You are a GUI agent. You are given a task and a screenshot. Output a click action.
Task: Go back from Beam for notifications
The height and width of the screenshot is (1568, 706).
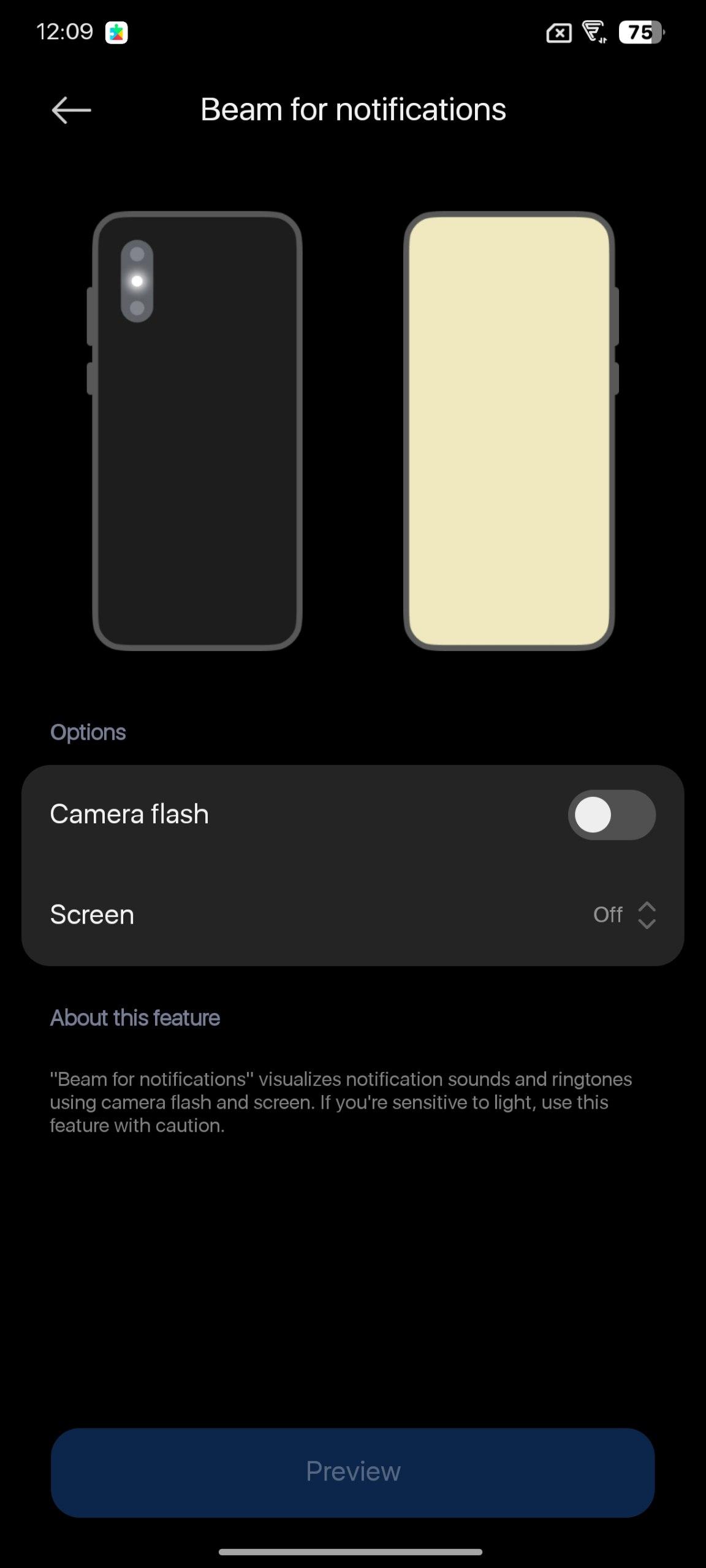(71, 110)
